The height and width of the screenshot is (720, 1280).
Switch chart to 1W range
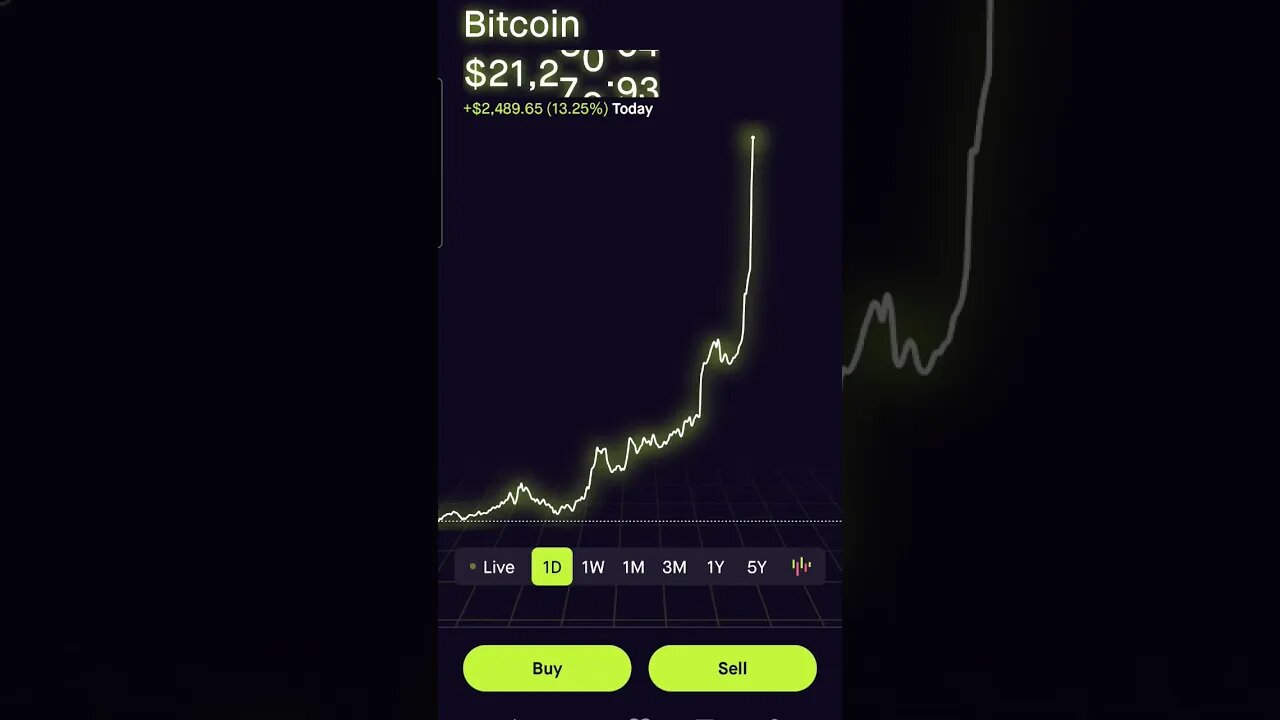point(593,567)
